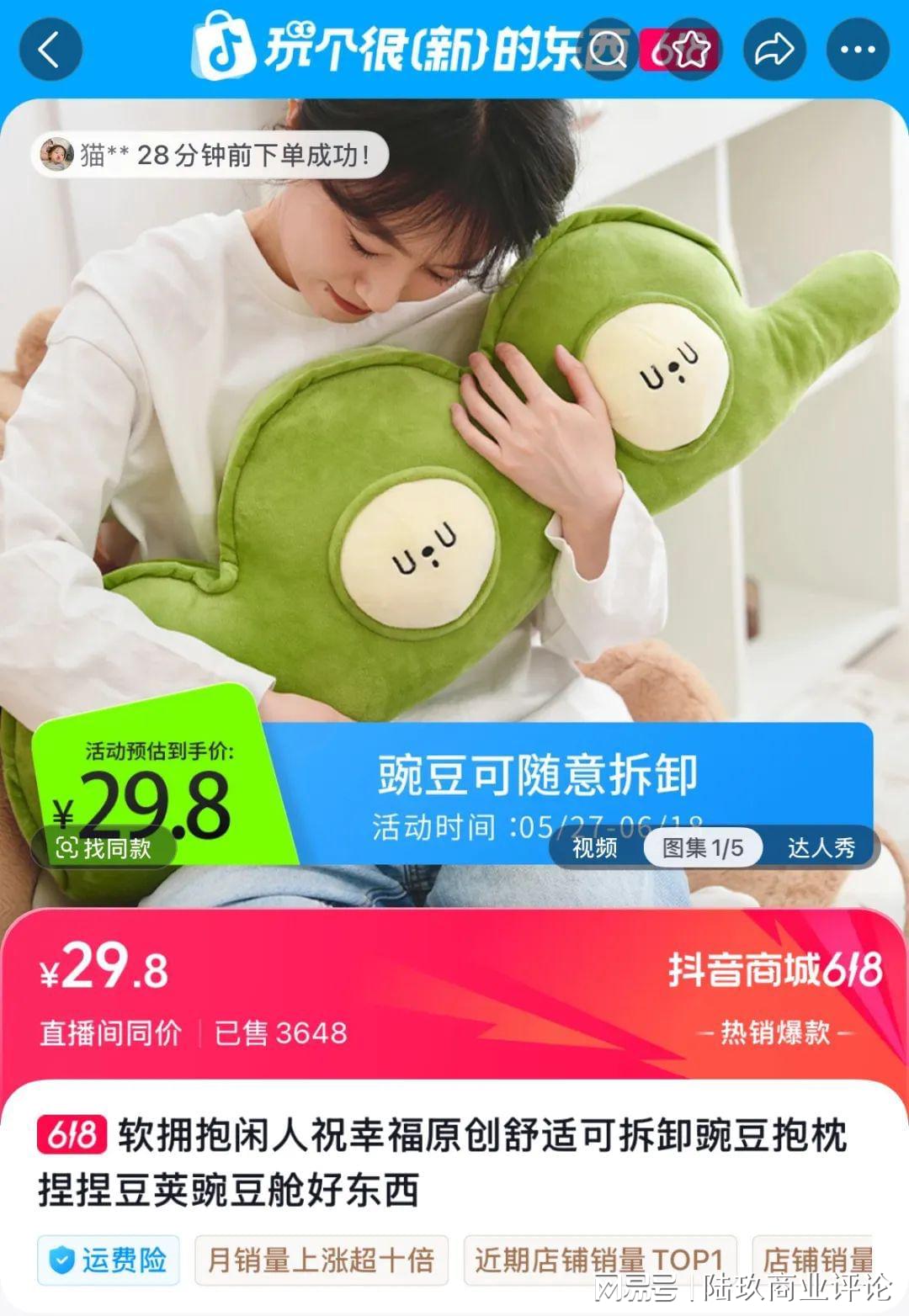Screen dimensions: 909x1316
Task: Open the three-dot overflow menu
Action: [858, 50]
